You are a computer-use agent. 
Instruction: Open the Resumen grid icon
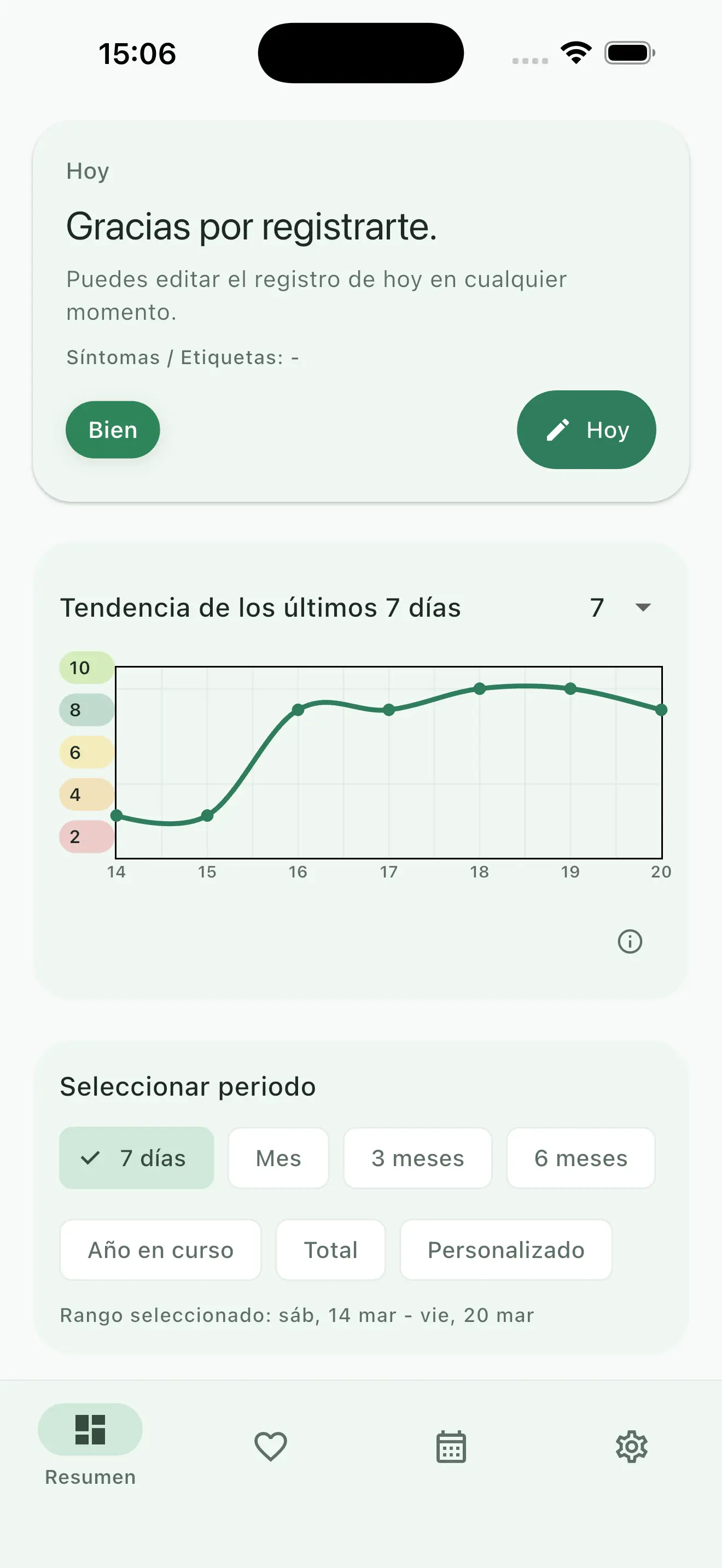coord(90,1430)
